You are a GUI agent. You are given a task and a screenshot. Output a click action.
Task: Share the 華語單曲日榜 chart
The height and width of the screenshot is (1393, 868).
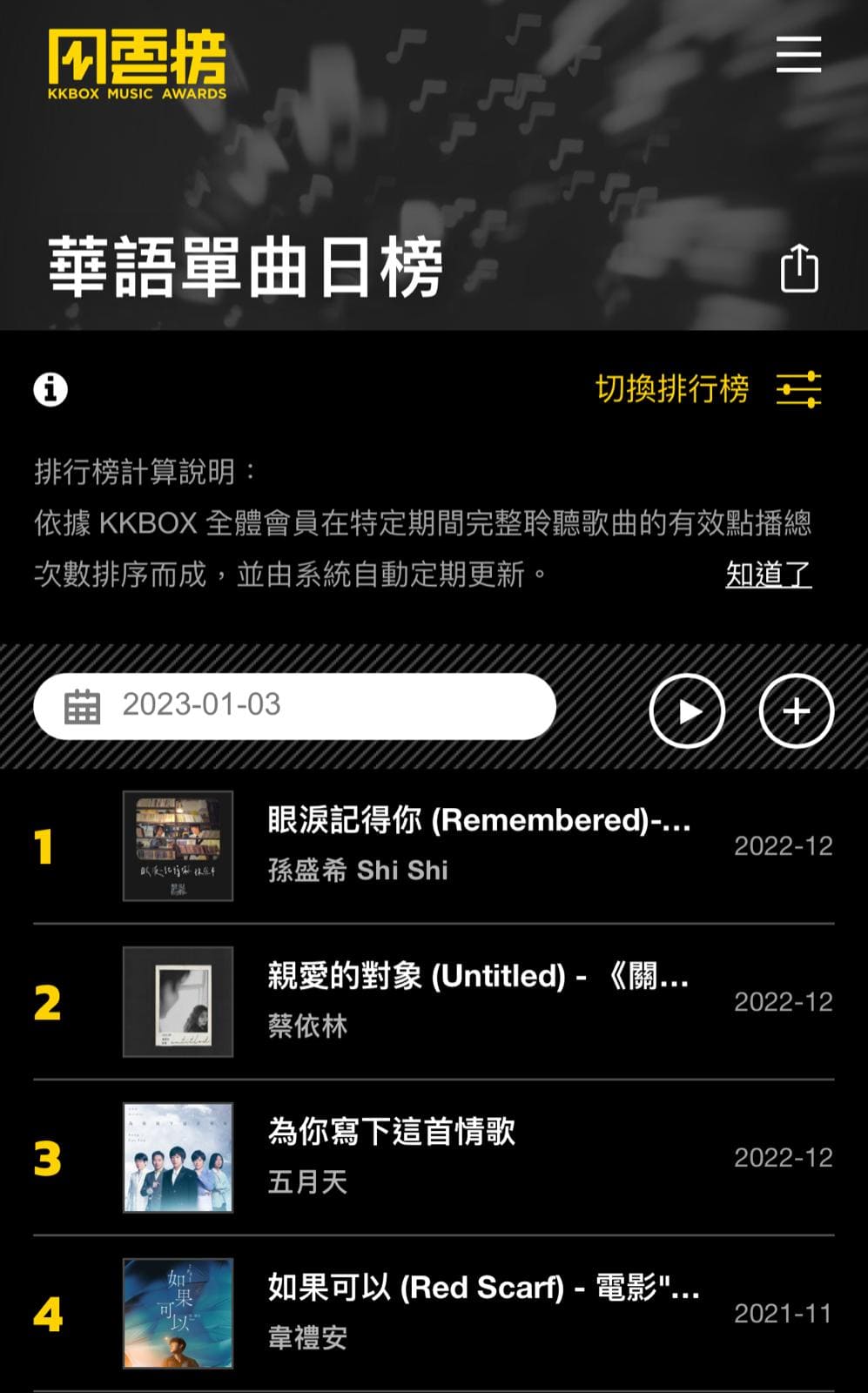(798, 268)
